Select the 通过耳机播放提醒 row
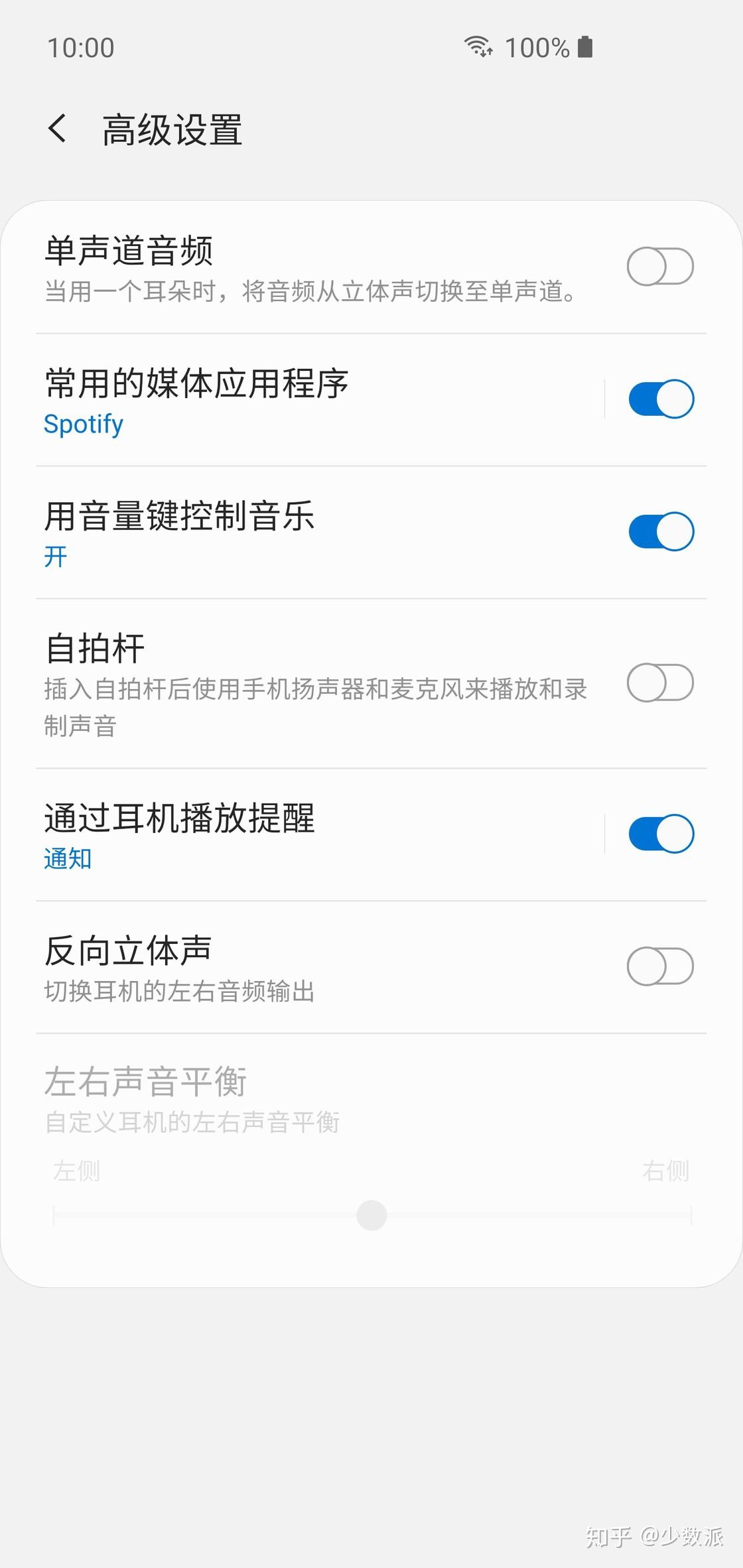743x1568 pixels. [299, 834]
